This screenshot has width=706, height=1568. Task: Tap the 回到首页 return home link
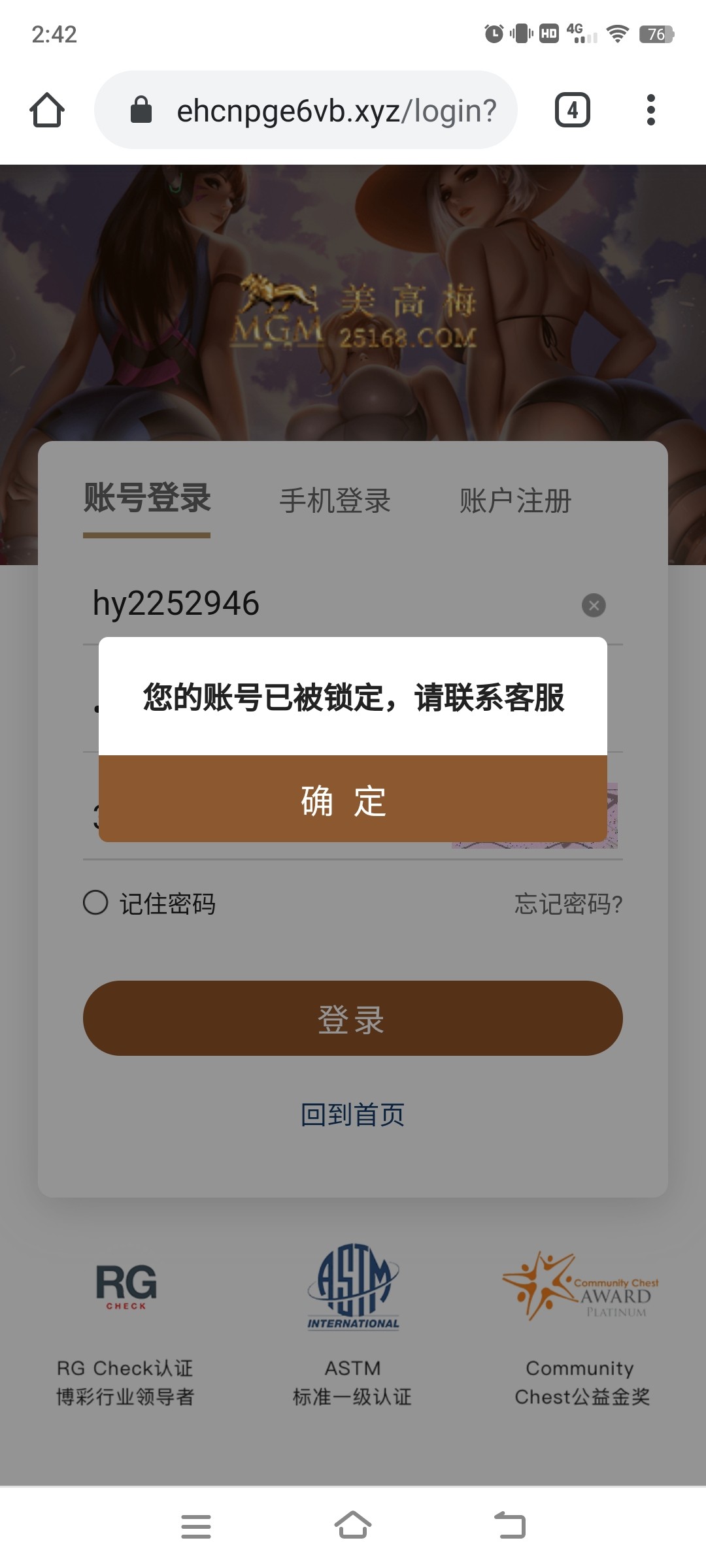pyautogui.click(x=353, y=1114)
